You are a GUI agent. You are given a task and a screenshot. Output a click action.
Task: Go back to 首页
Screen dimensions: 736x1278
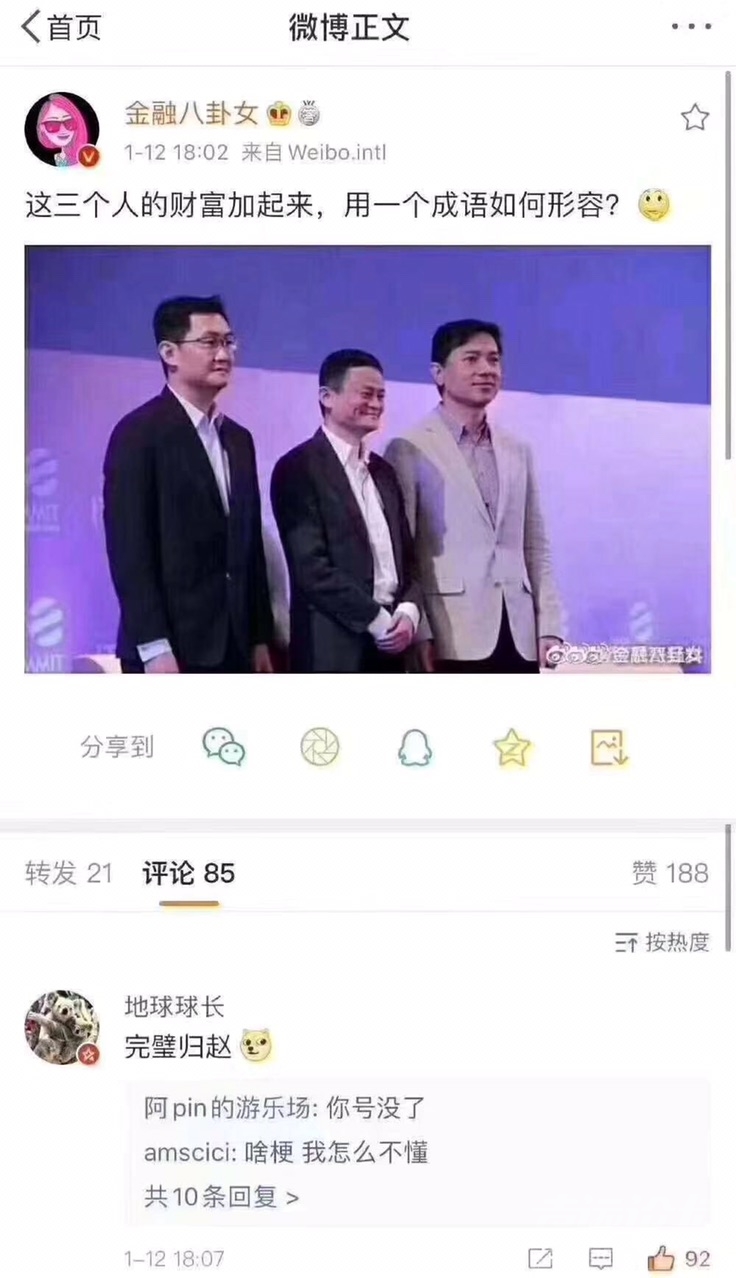pyautogui.click(x=60, y=28)
